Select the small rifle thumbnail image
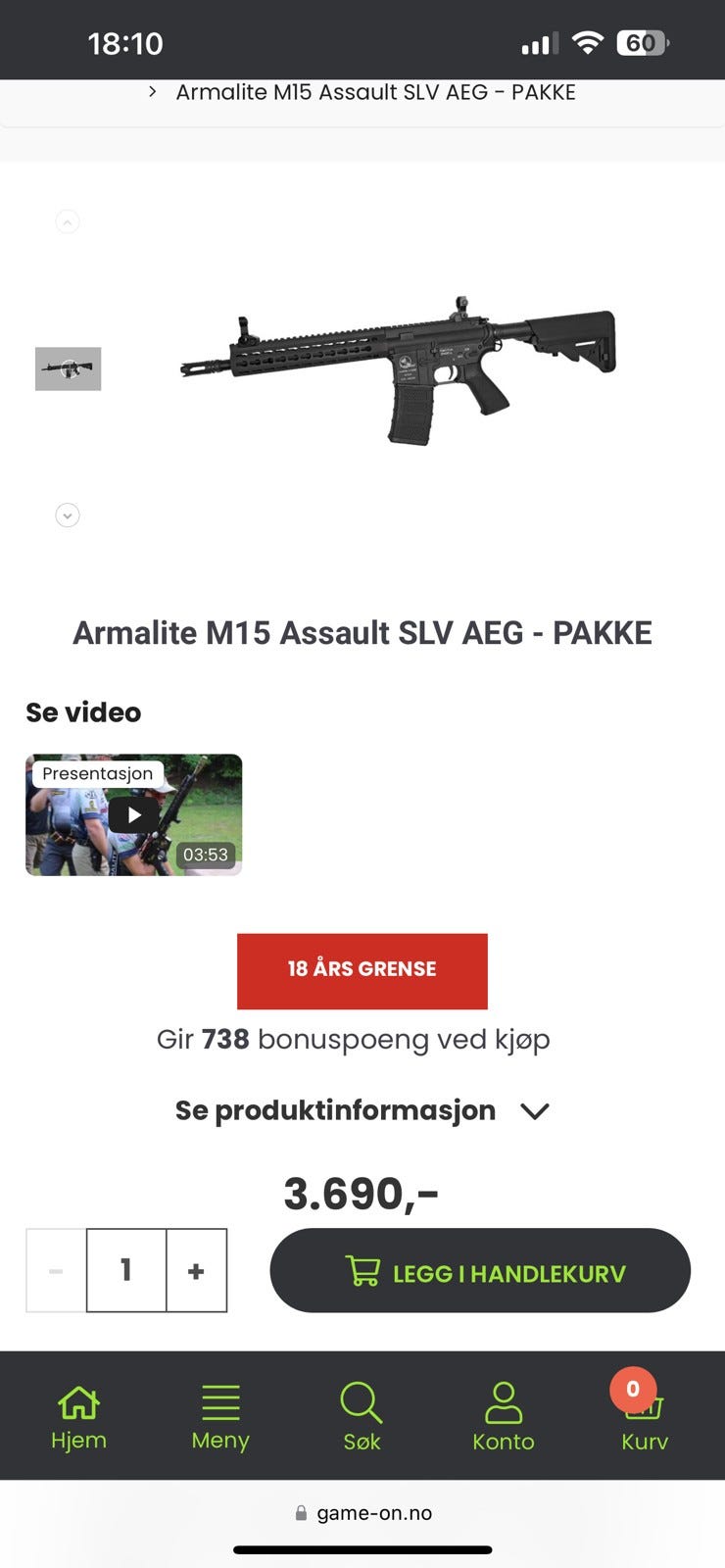 pos(69,370)
